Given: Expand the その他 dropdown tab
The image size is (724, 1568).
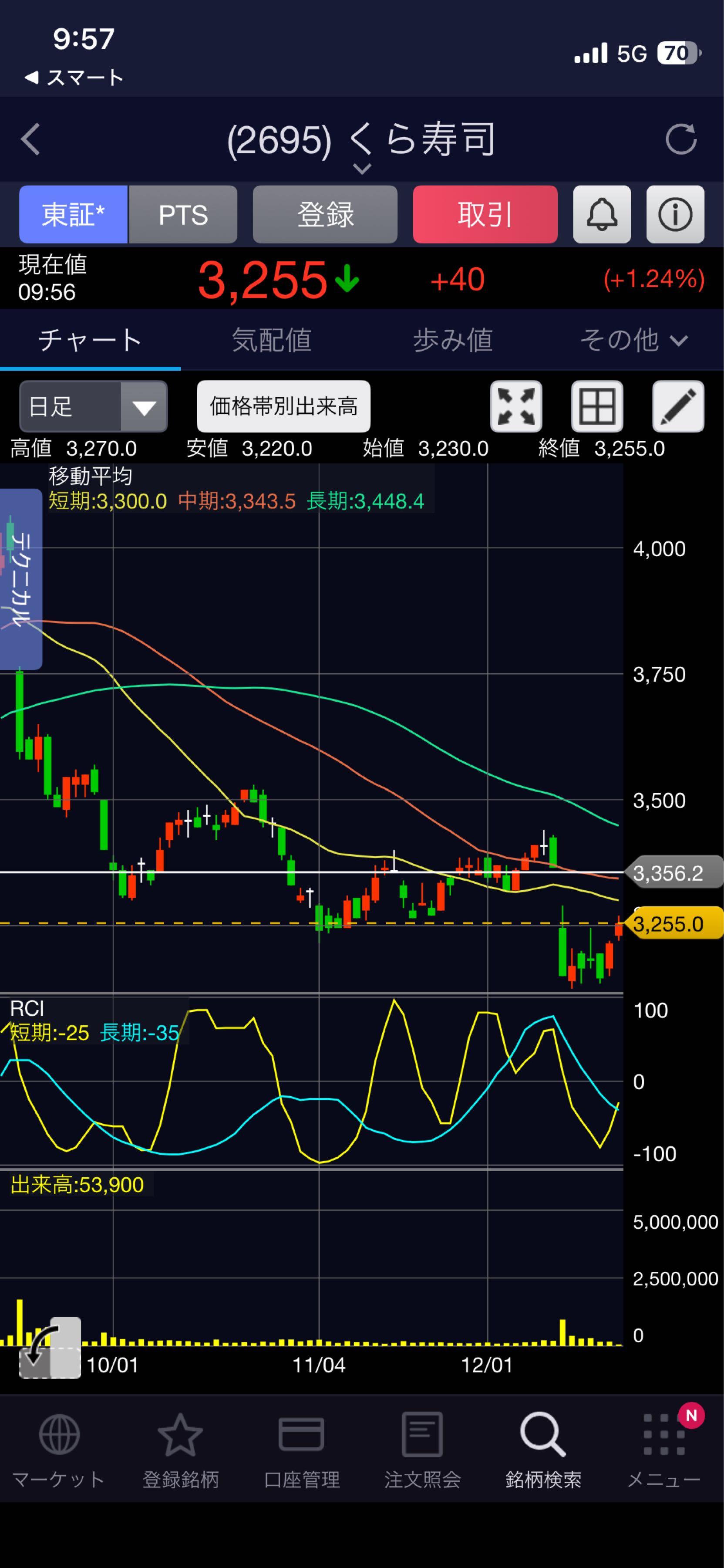Looking at the screenshot, I should pos(633,340).
